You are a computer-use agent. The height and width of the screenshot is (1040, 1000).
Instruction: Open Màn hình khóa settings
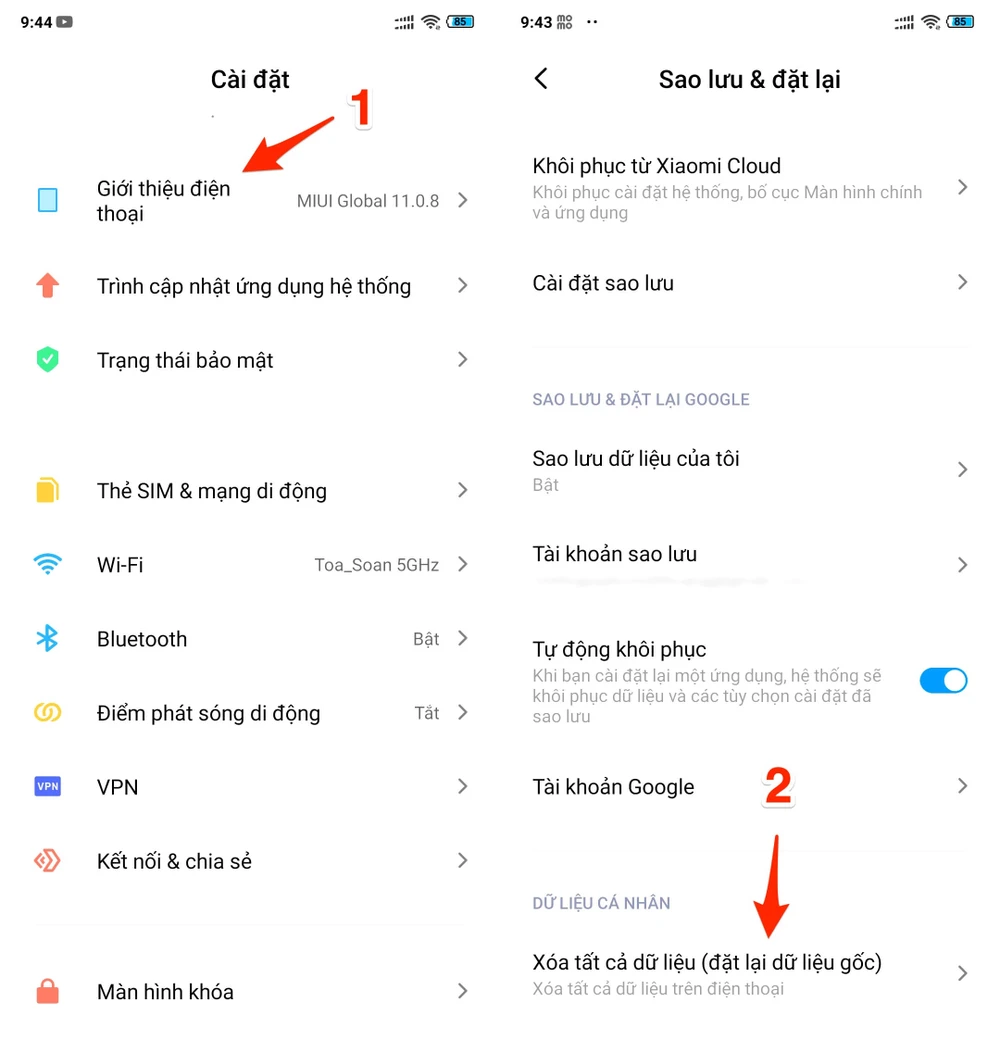(165, 992)
